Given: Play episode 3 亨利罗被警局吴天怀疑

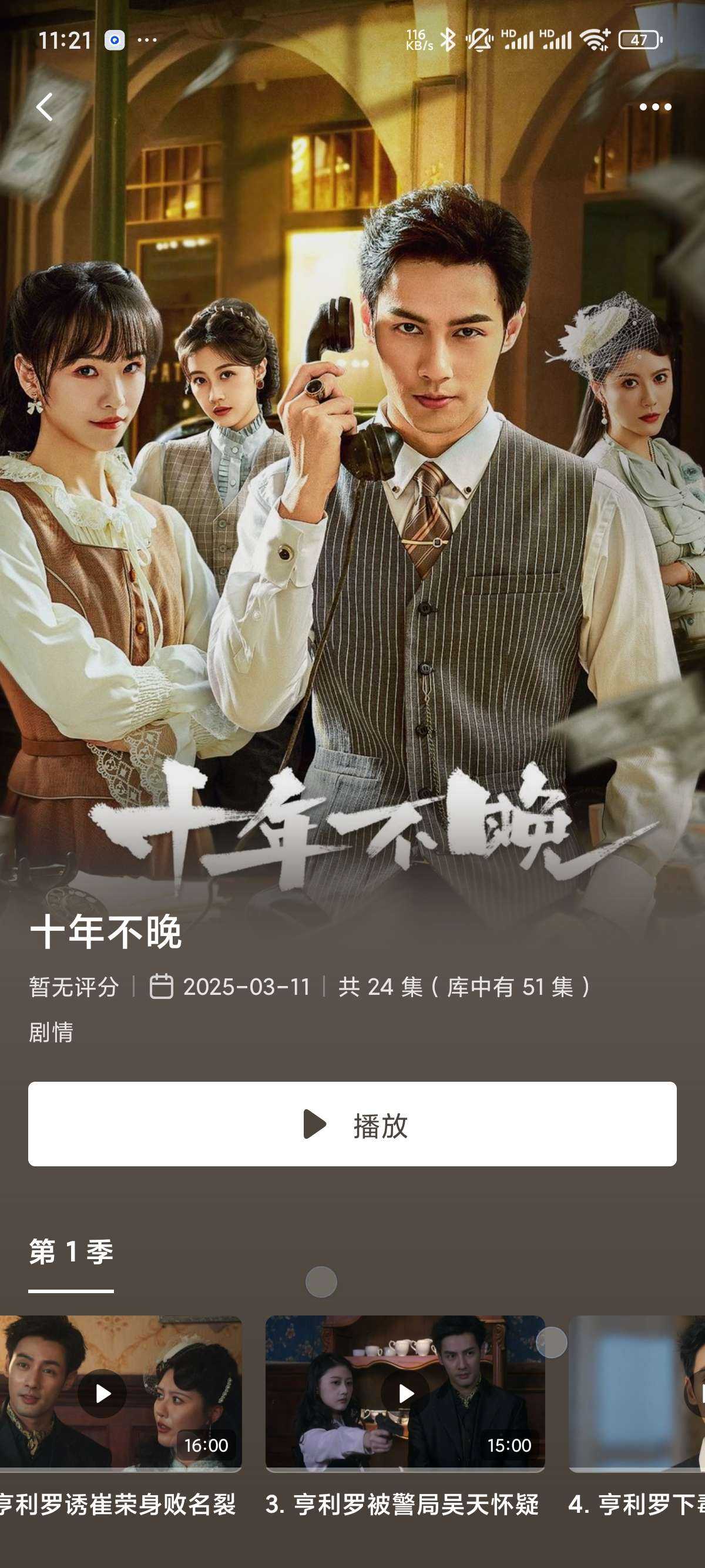Looking at the screenshot, I should point(405,1394).
